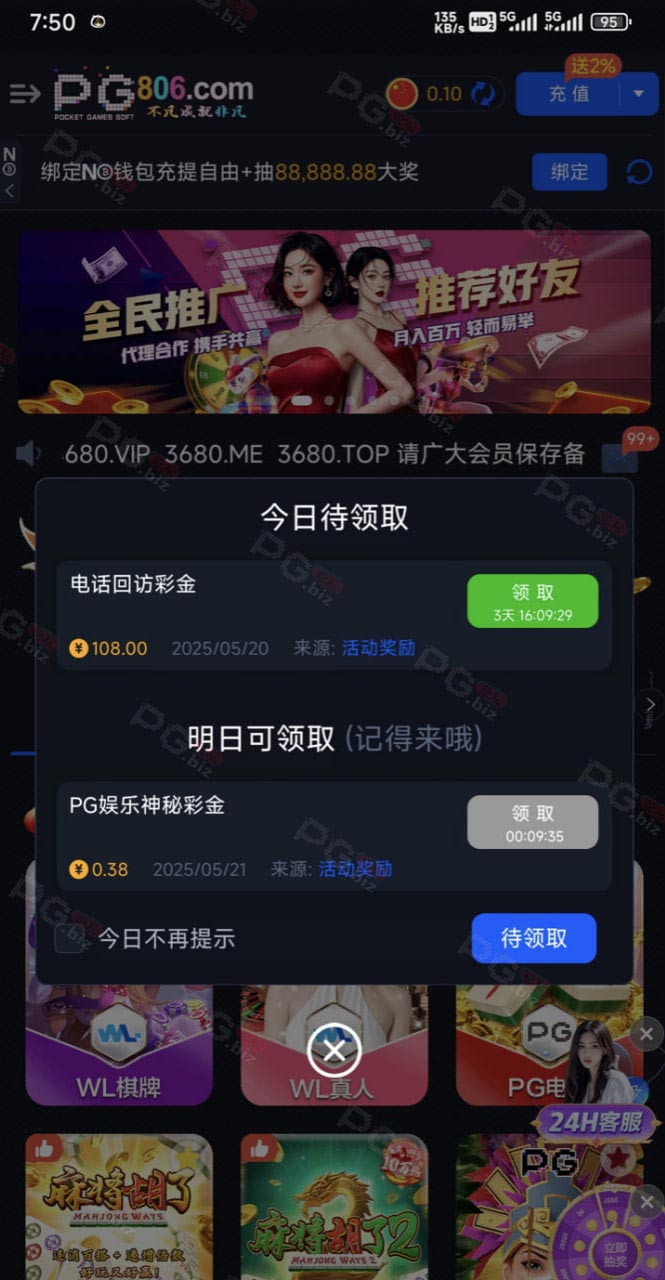Close the popup with the X circle
This screenshot has height=1280, width=665.
click(x=334, y=1050)
